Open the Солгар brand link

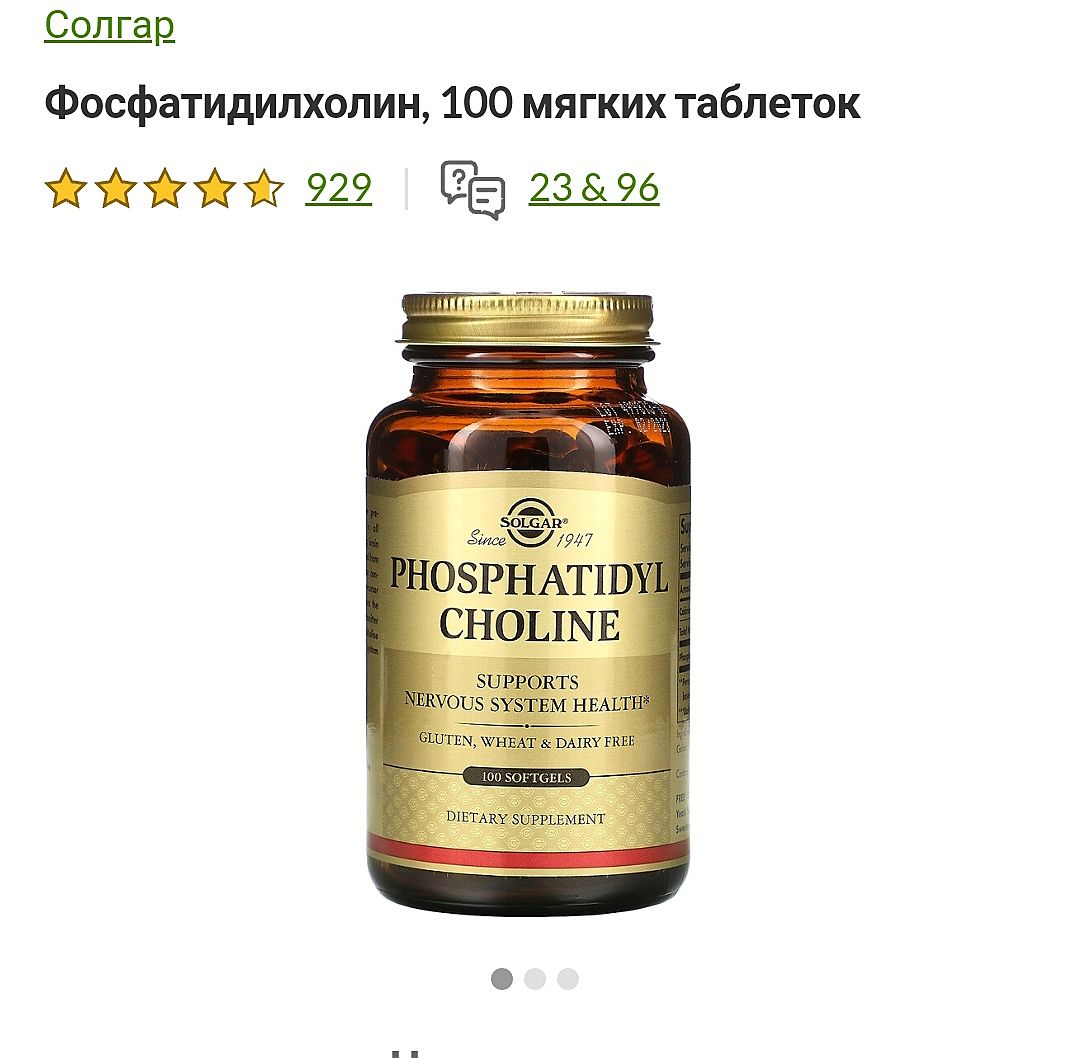[110, 25]
